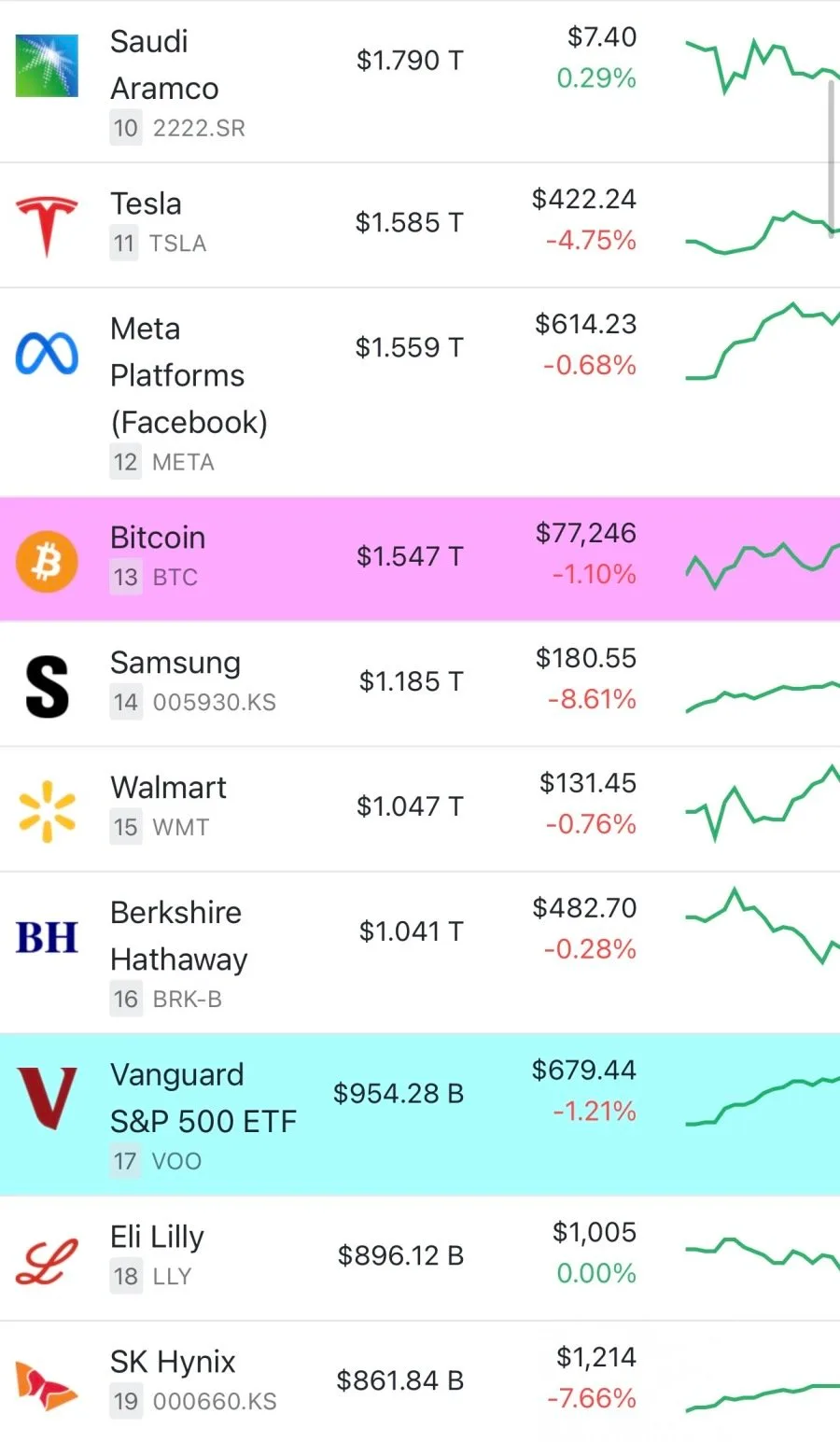This screenshot has height=1442, width=840.
Task: Tap the Walmart row
Action: click(420, 809)
